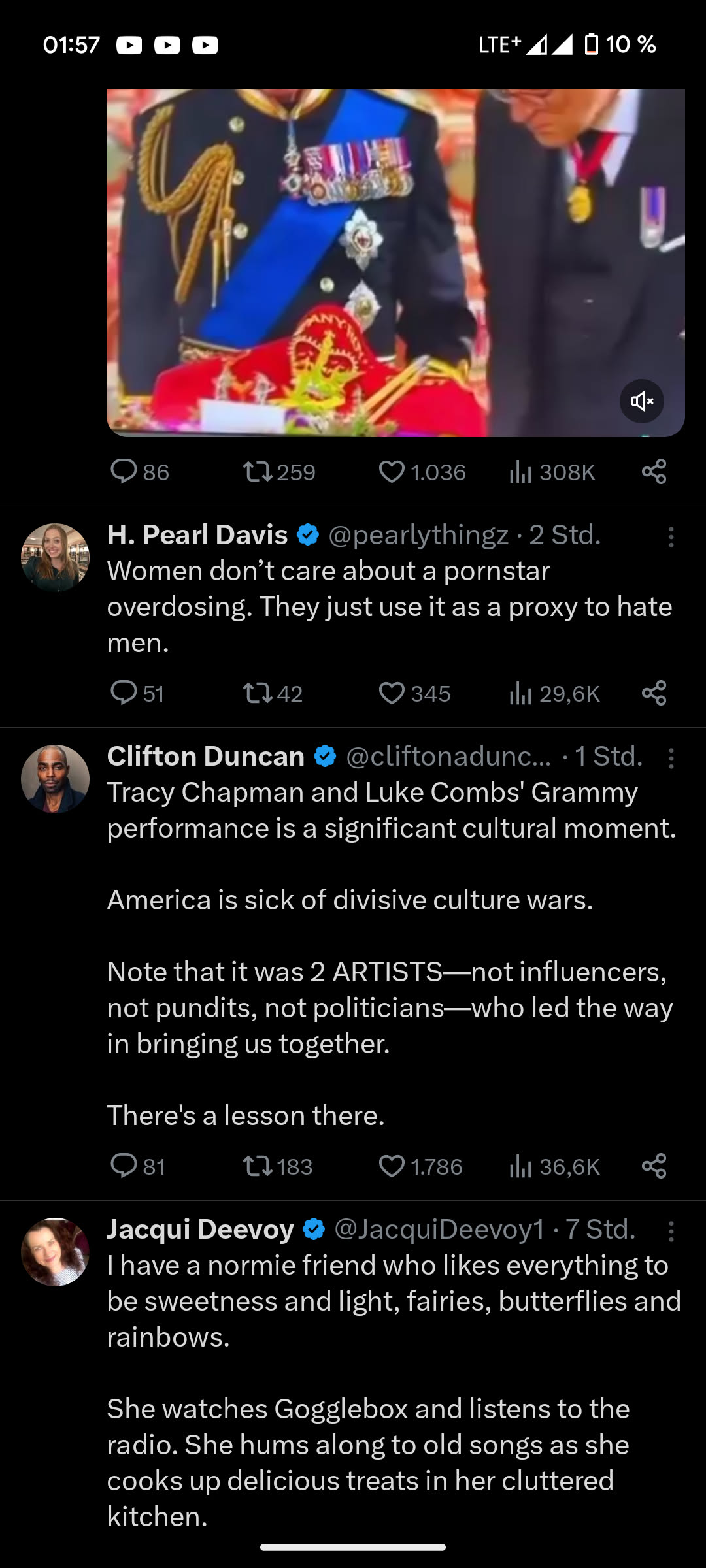The height and width of the screenshot is (1568, 706).
Task: Repost the video post with 259 reposts
Action: [258, 472]
